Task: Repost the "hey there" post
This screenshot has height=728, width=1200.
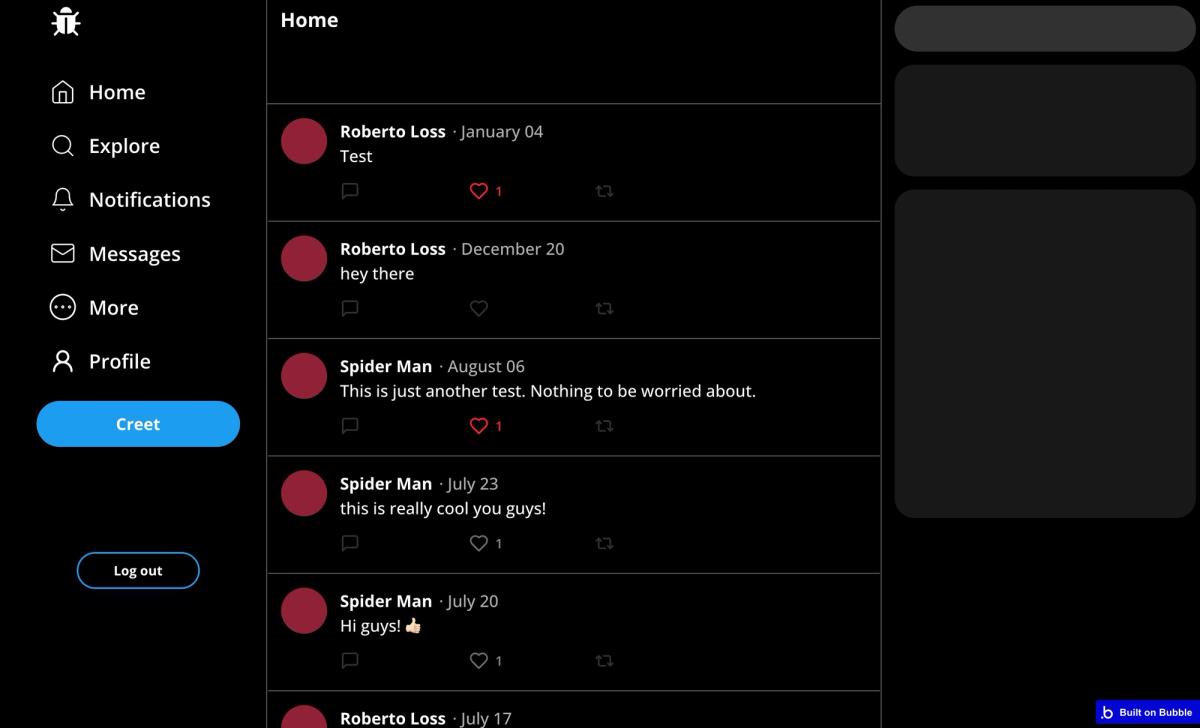Action: [604, 308]
